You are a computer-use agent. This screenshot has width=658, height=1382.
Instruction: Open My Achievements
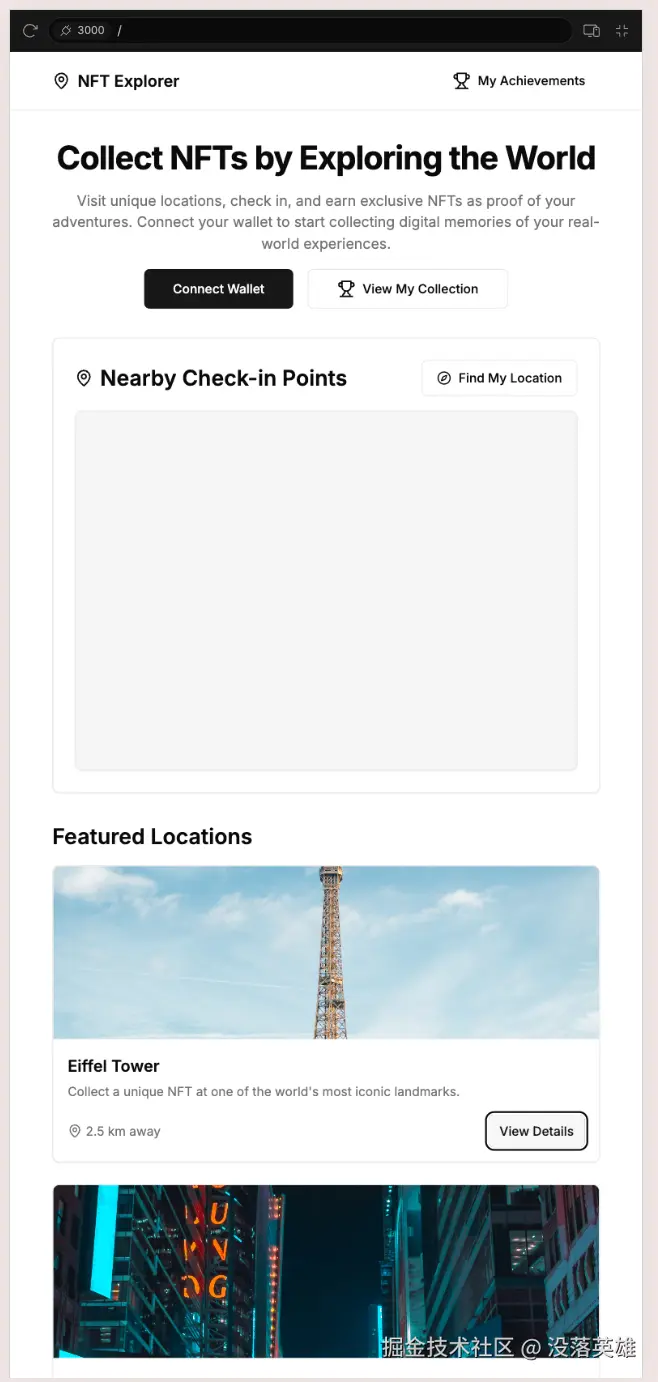click(519, 81)
